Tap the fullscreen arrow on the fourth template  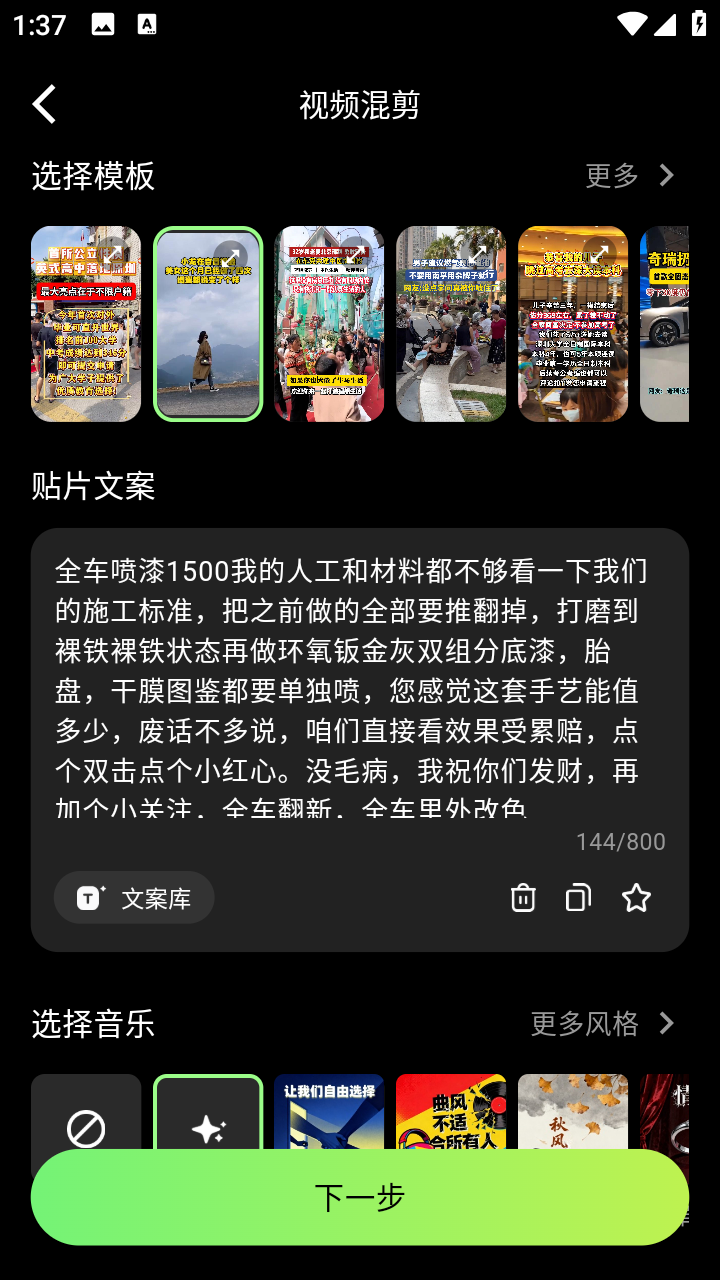[480, 256]
